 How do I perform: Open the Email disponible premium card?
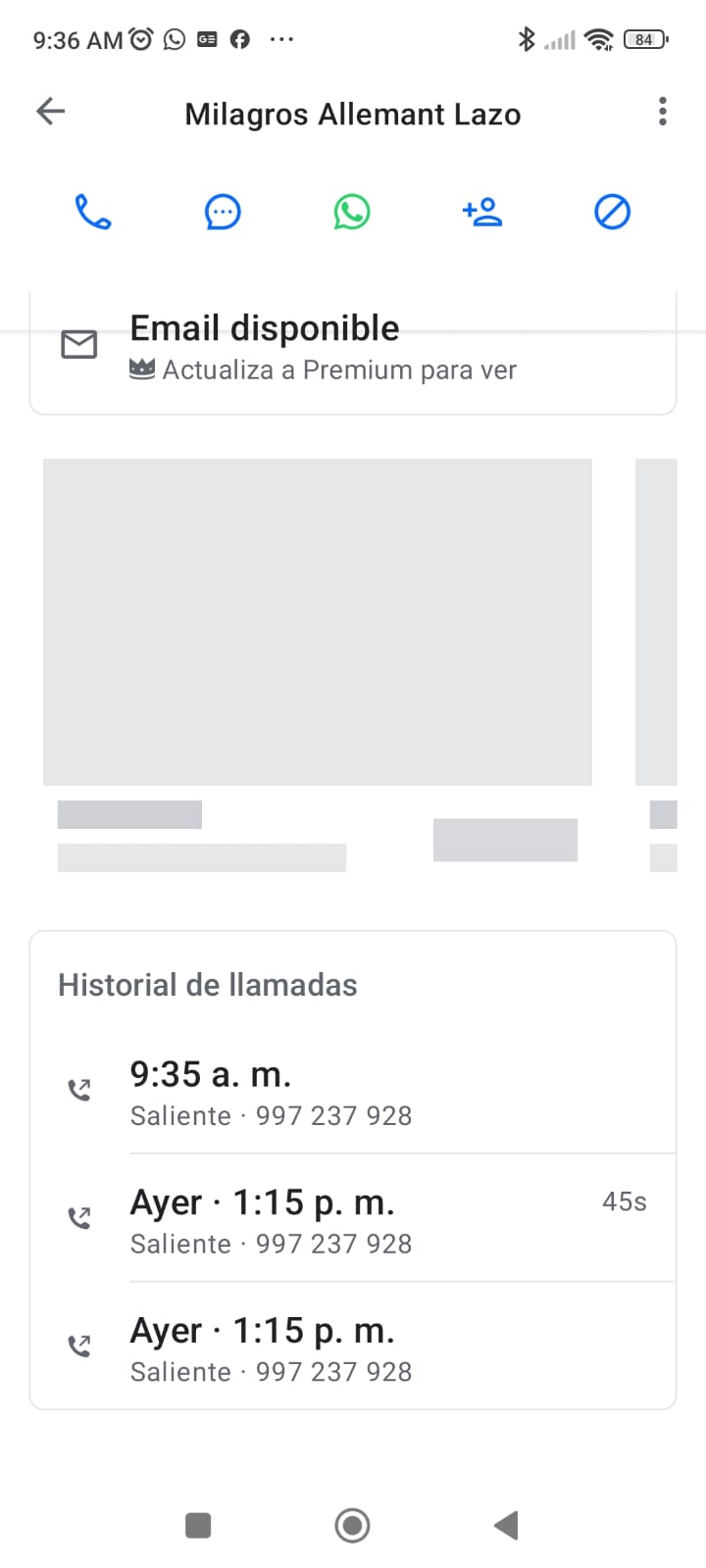tap(353, 348)
